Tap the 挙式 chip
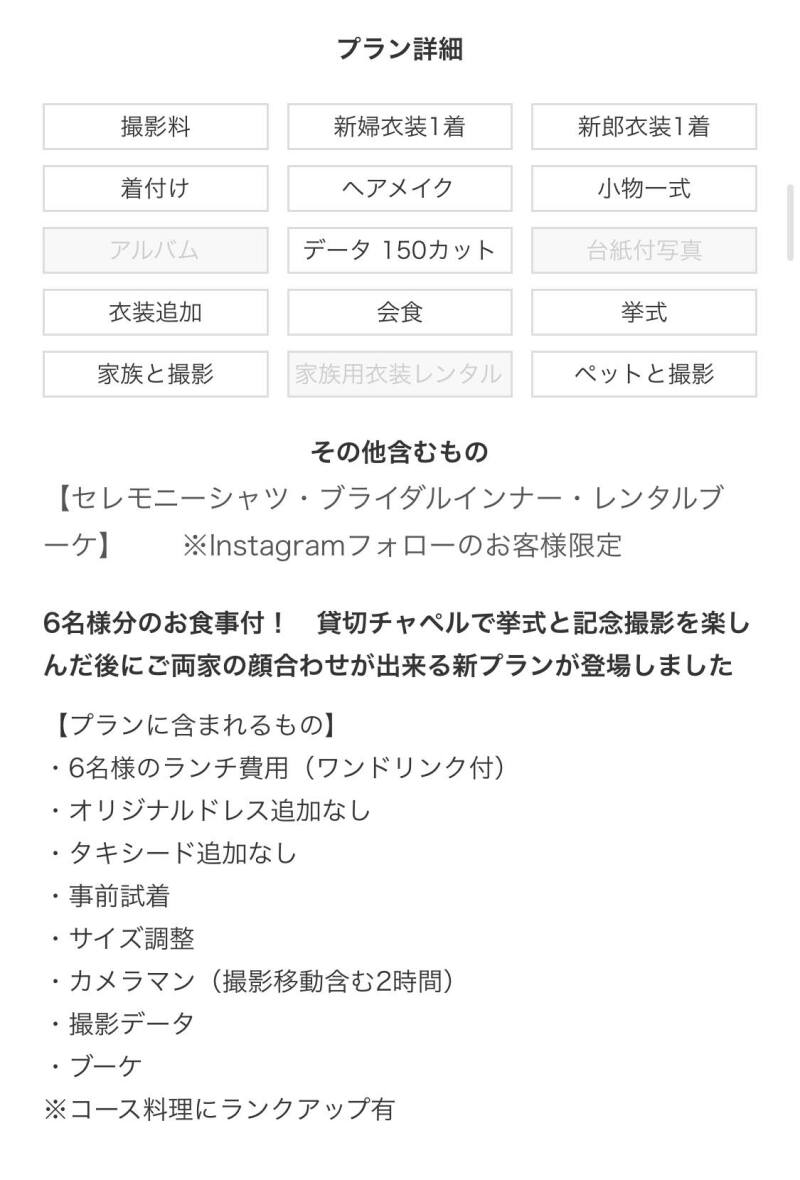 643,313
